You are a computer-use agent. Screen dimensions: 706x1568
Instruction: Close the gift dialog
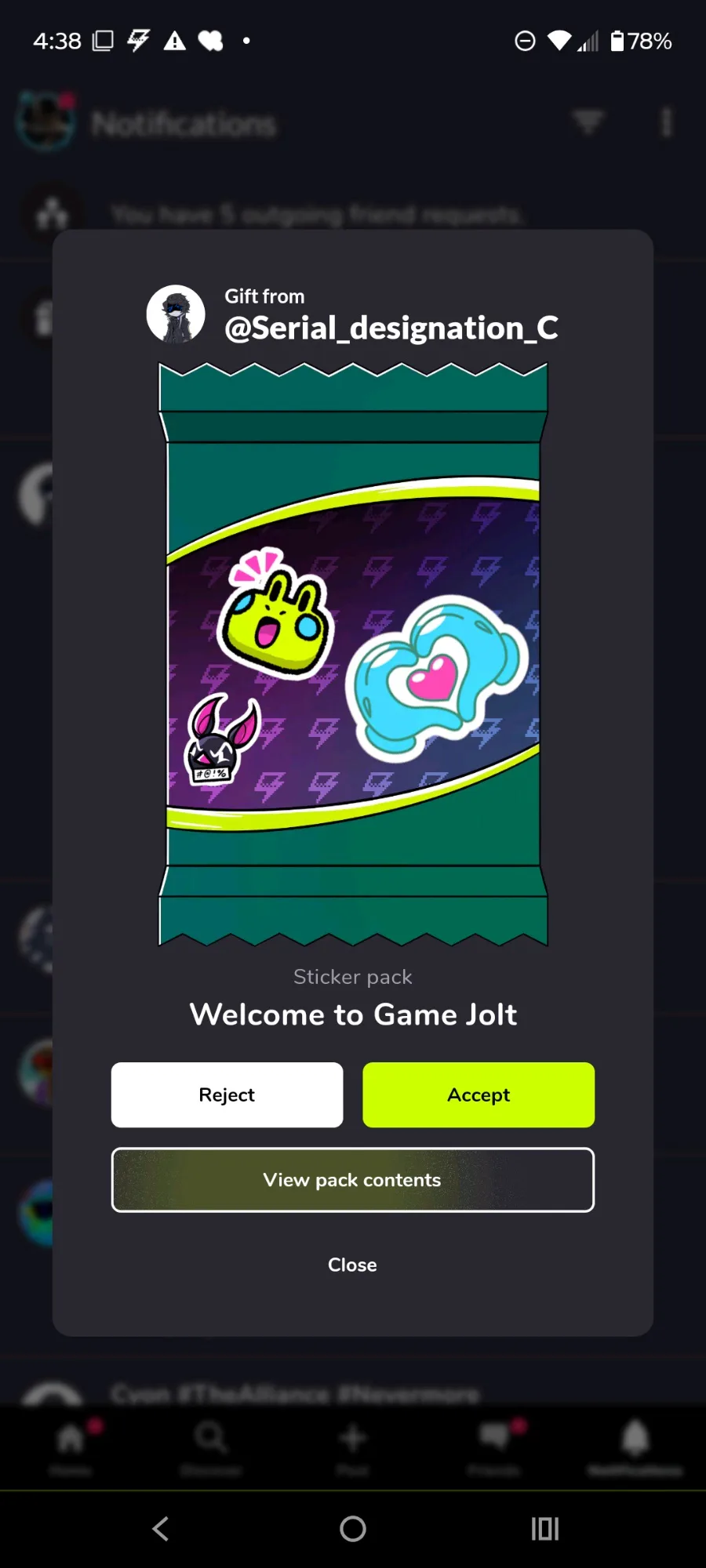pyautogui.click(x=352, y=1265)
